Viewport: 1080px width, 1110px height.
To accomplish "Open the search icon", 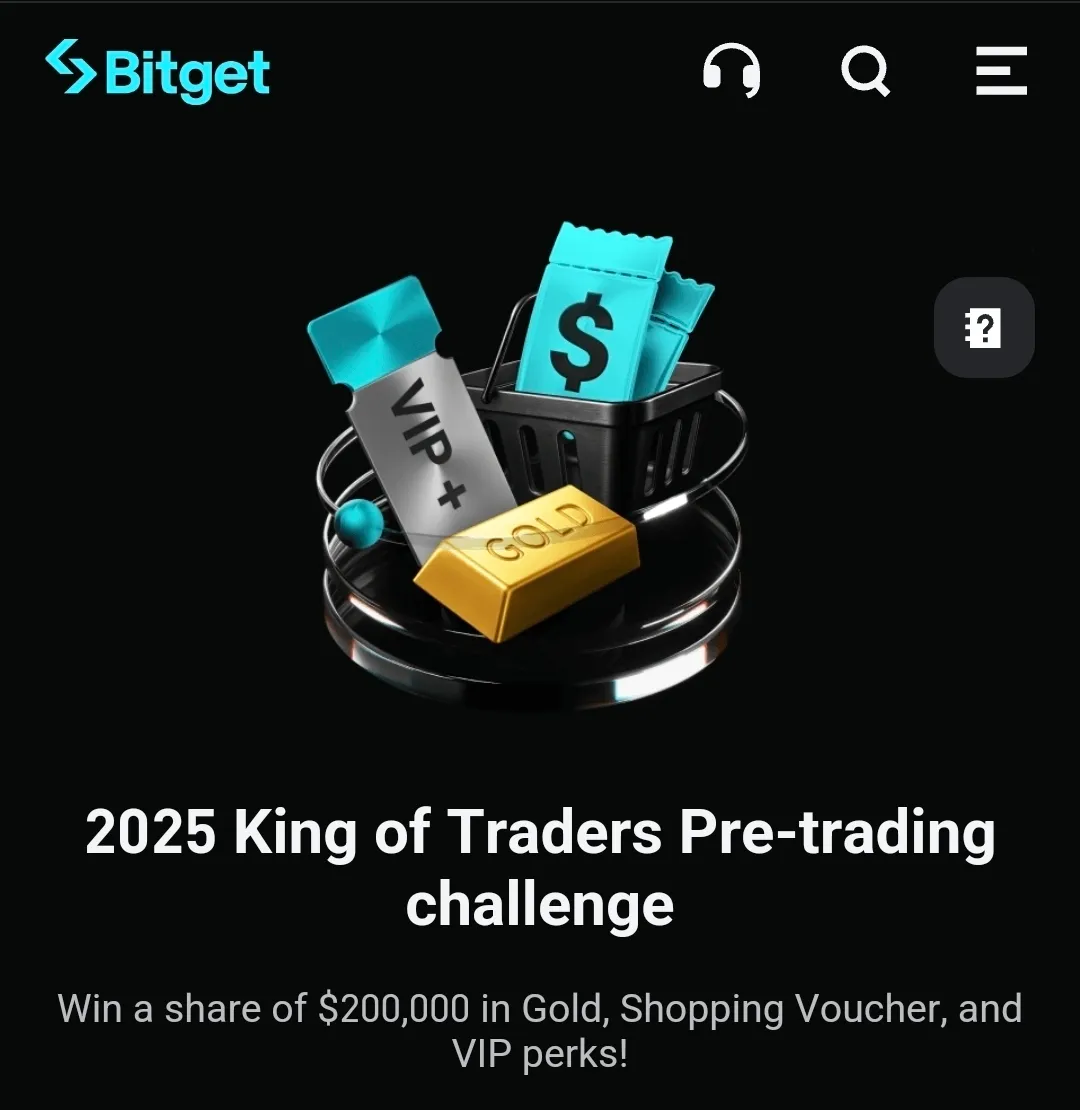I will [x=865, y=72].
